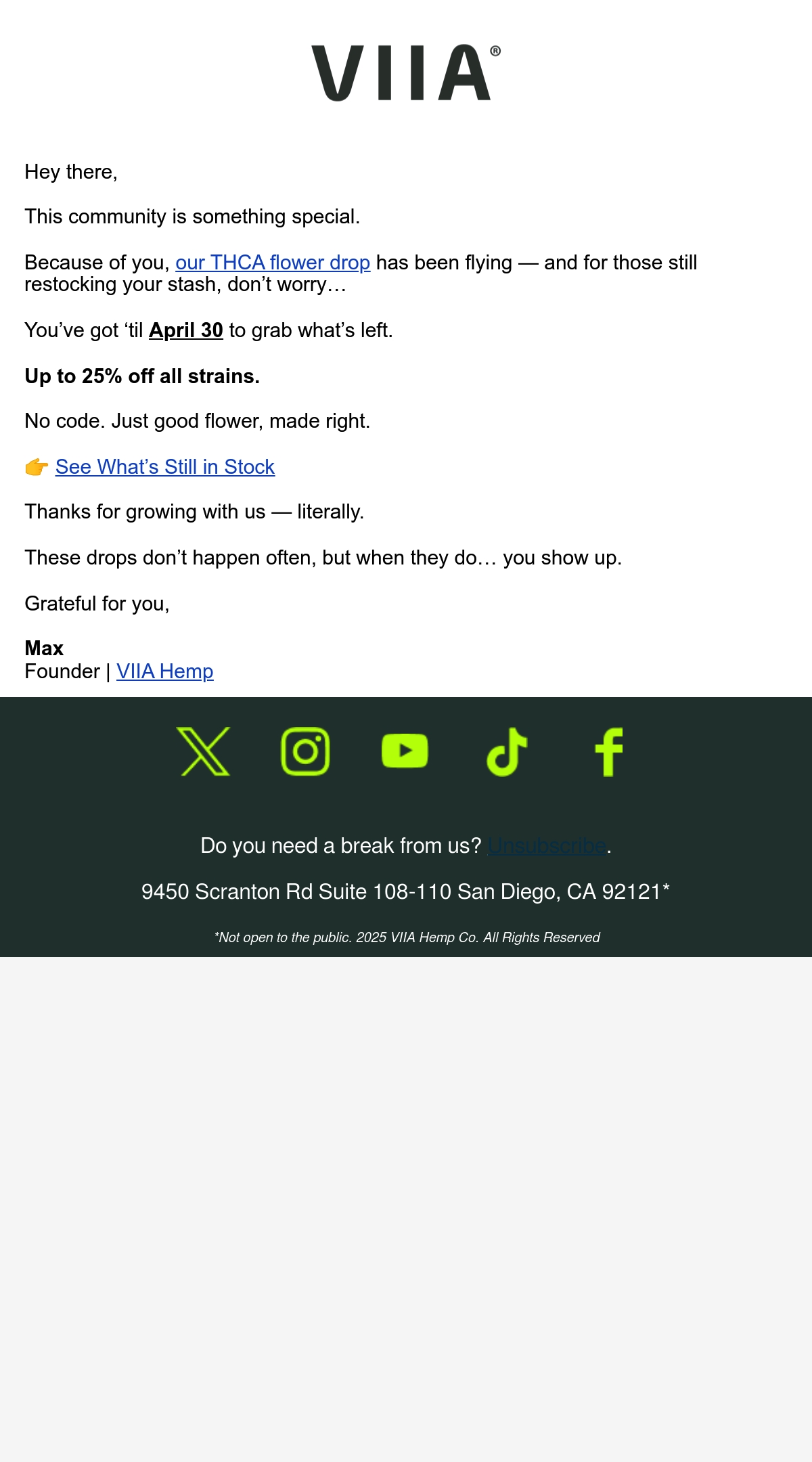812x1462 pixels.
Task: Tap the "April 30" underlined link
Action: [x=186, y=330]
